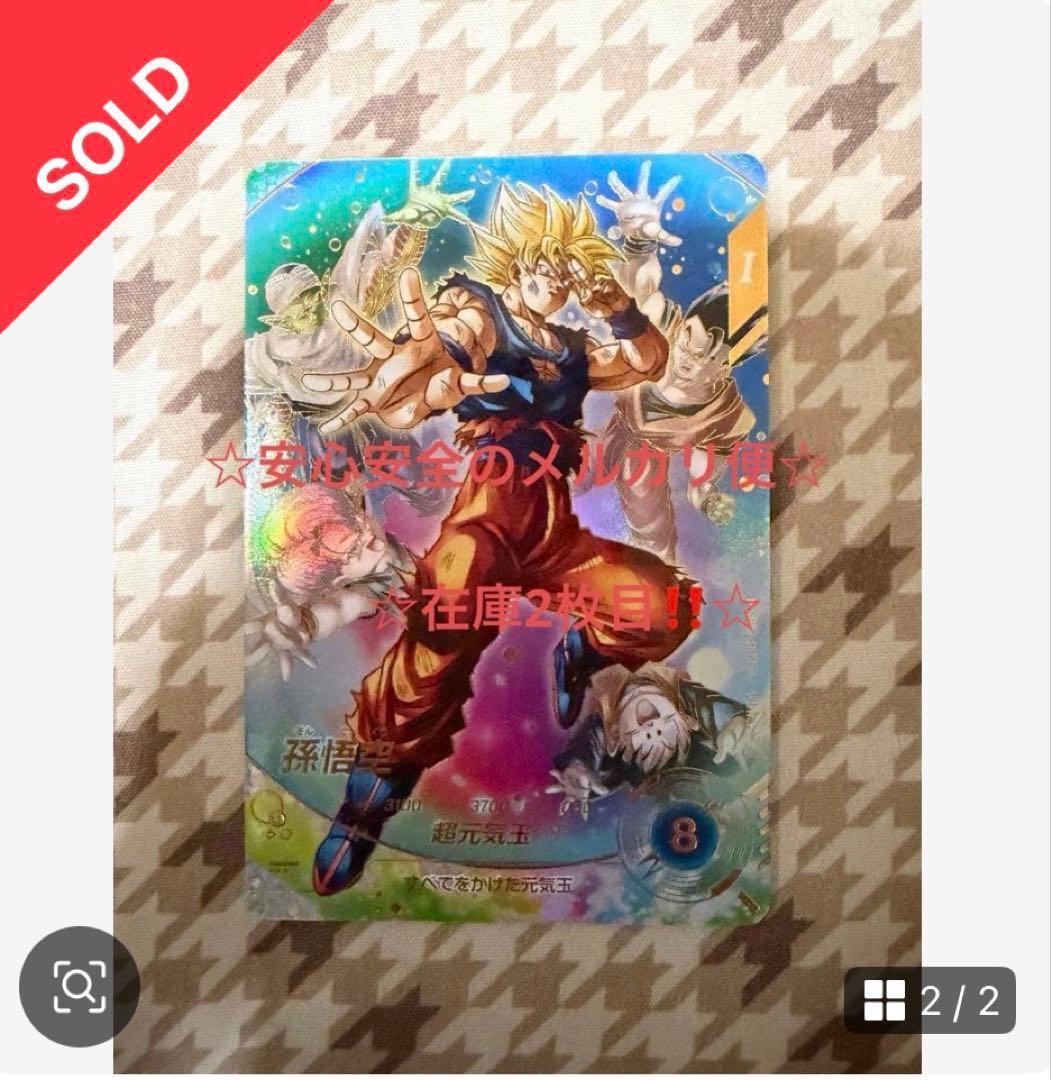
Task: Open image search with the lens icon
Action: pyautogui.click(x=79, y=986)
